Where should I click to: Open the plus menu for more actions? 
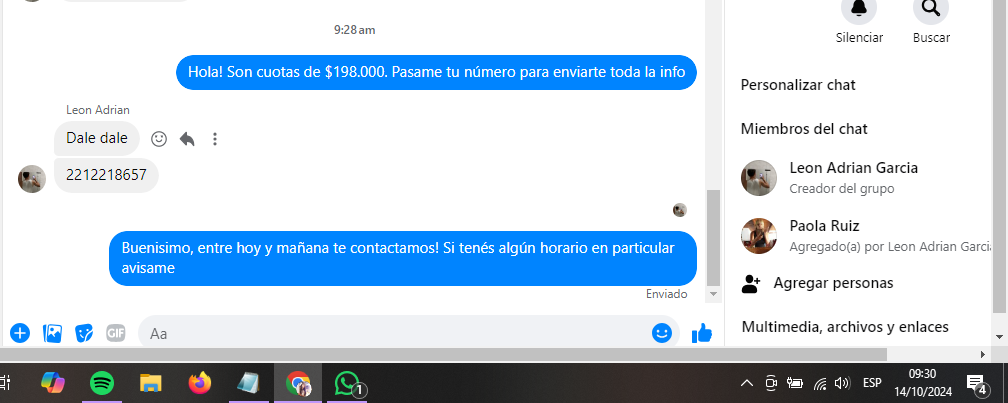[20, 333]
